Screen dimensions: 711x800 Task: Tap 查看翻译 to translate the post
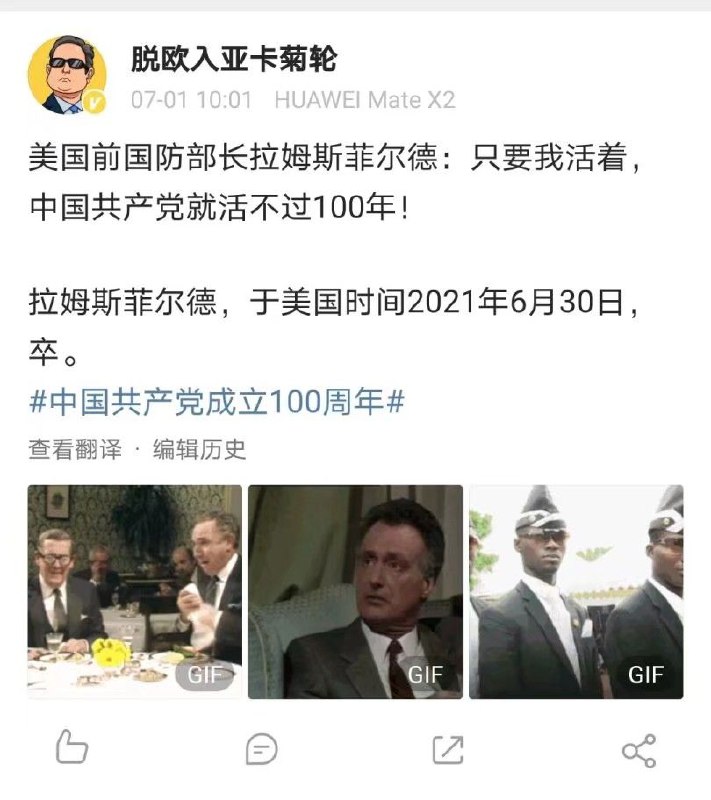point(74,450)
